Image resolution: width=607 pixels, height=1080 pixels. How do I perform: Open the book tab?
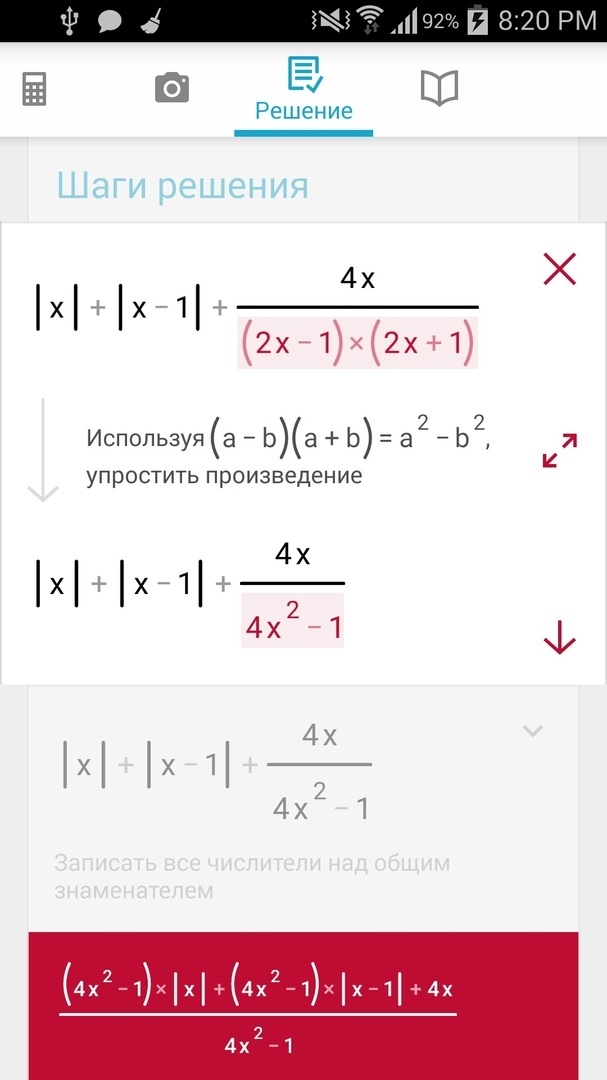click(439, 89)
